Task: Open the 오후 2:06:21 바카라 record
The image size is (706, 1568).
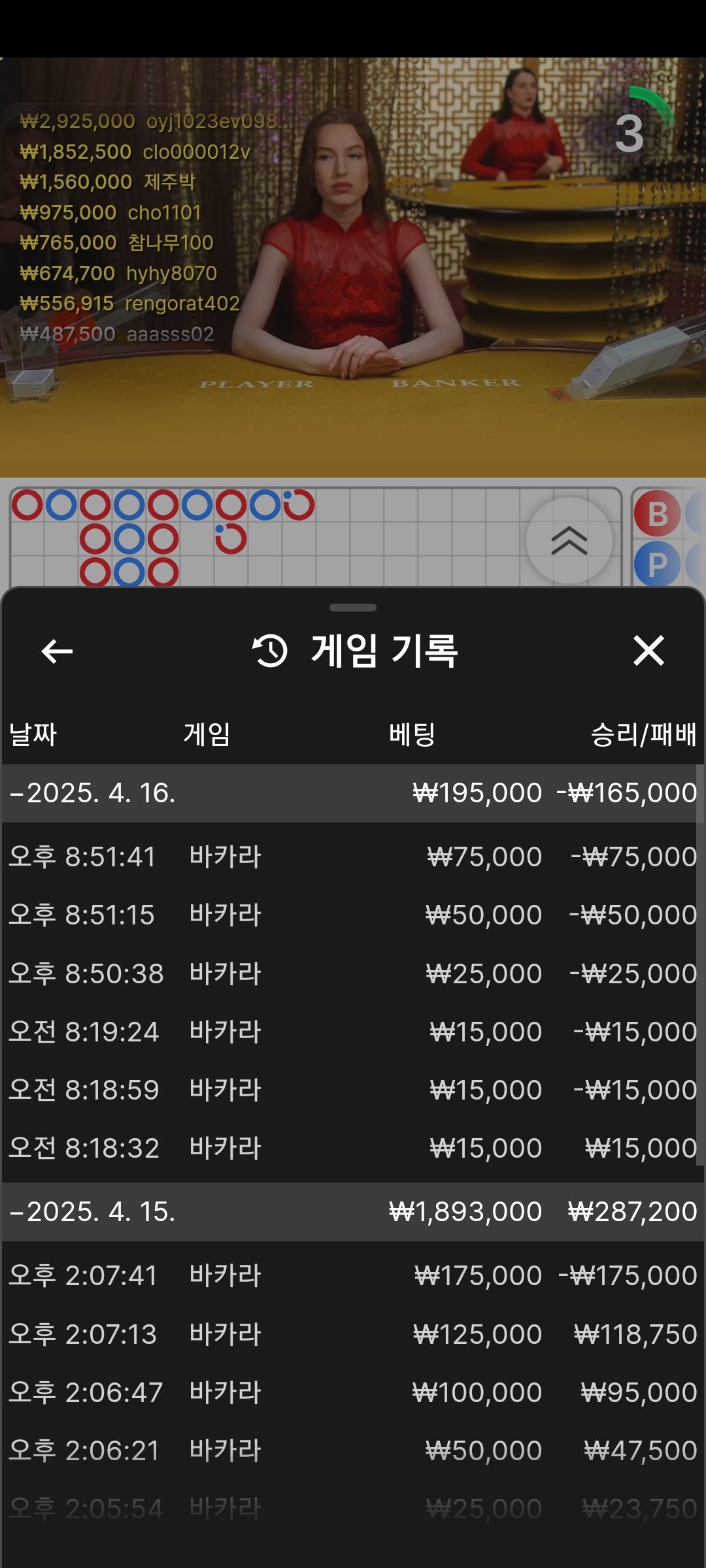Action: tap(353, 1450)
